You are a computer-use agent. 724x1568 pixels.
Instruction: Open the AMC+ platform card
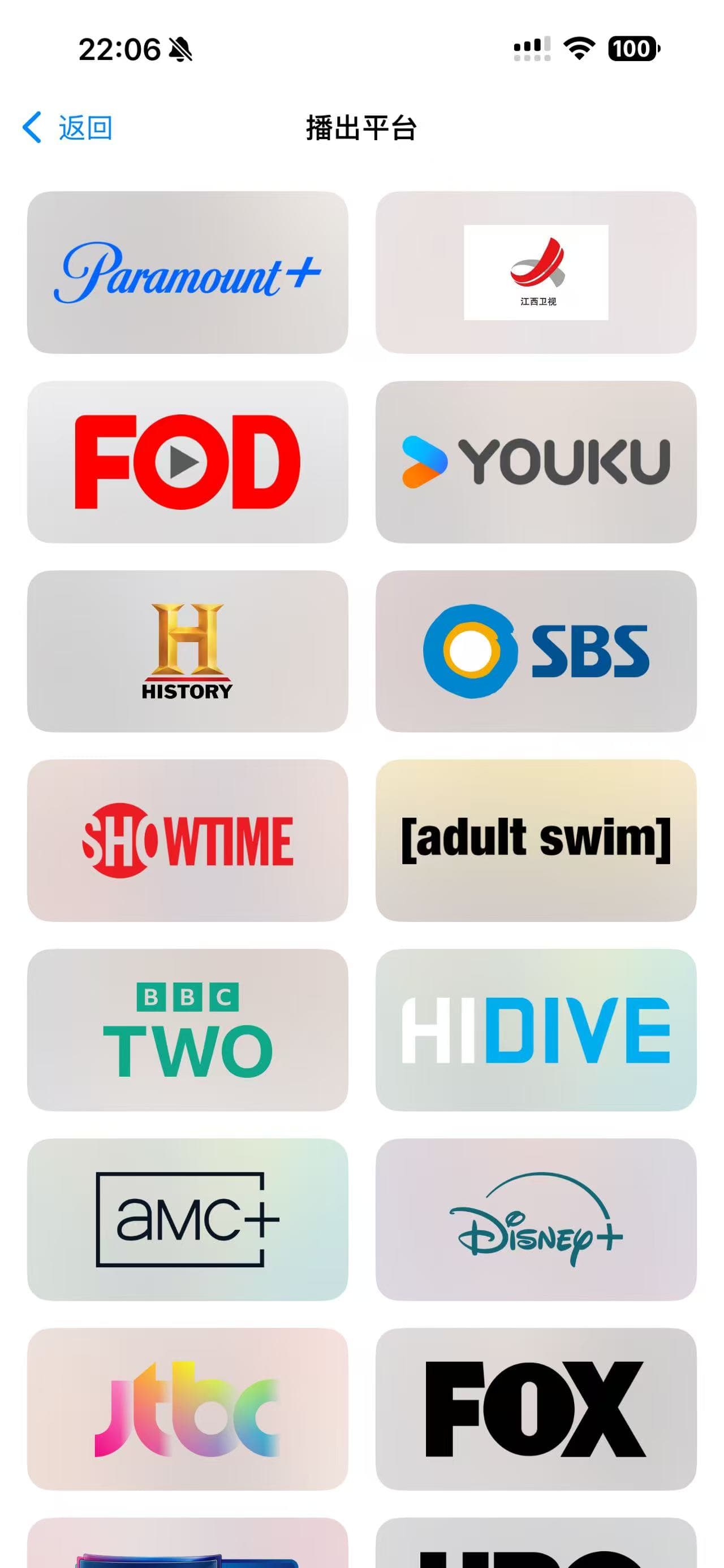(188, 1220)
